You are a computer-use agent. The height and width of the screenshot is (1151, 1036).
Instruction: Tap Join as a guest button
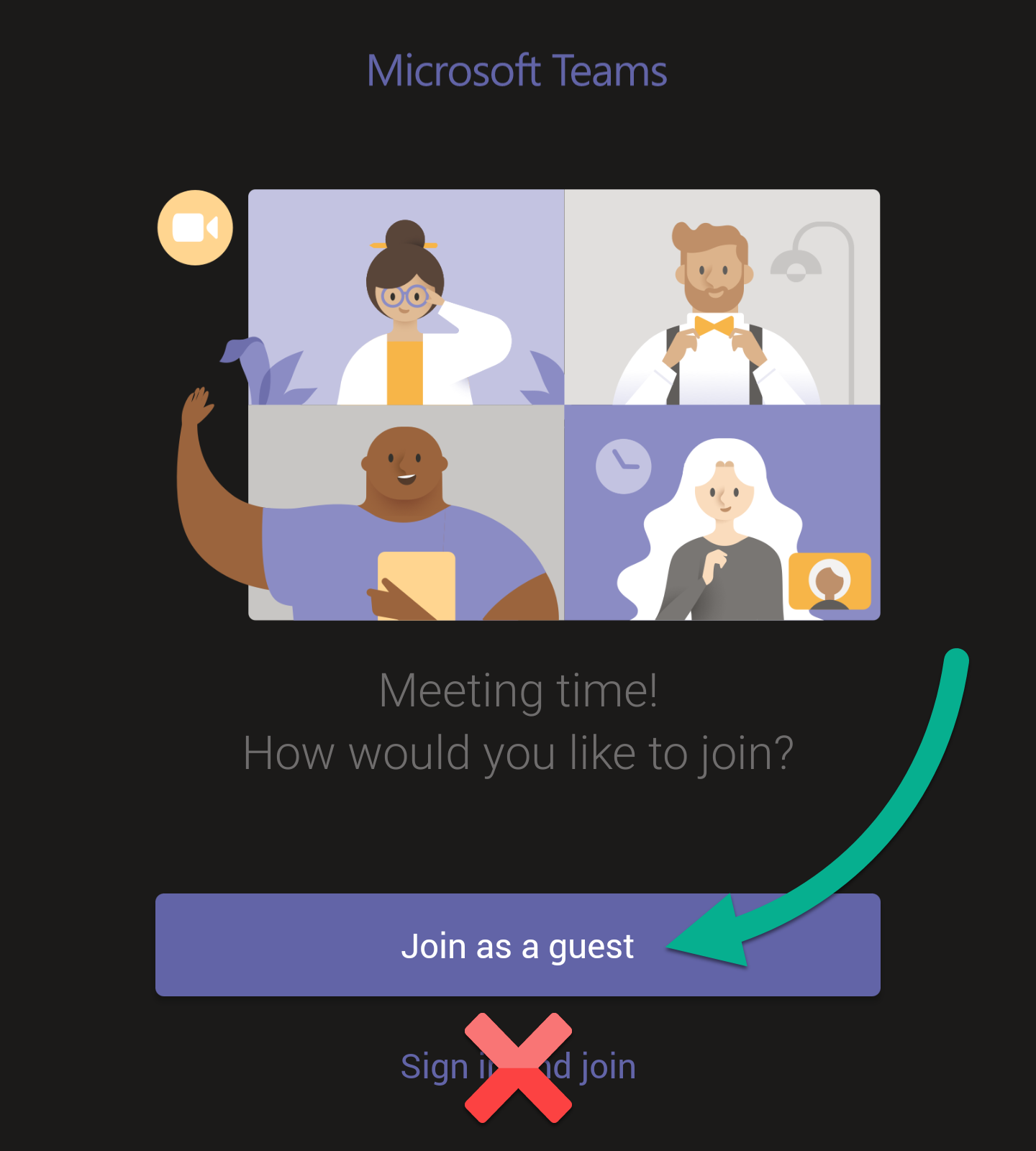pos(517,945)
